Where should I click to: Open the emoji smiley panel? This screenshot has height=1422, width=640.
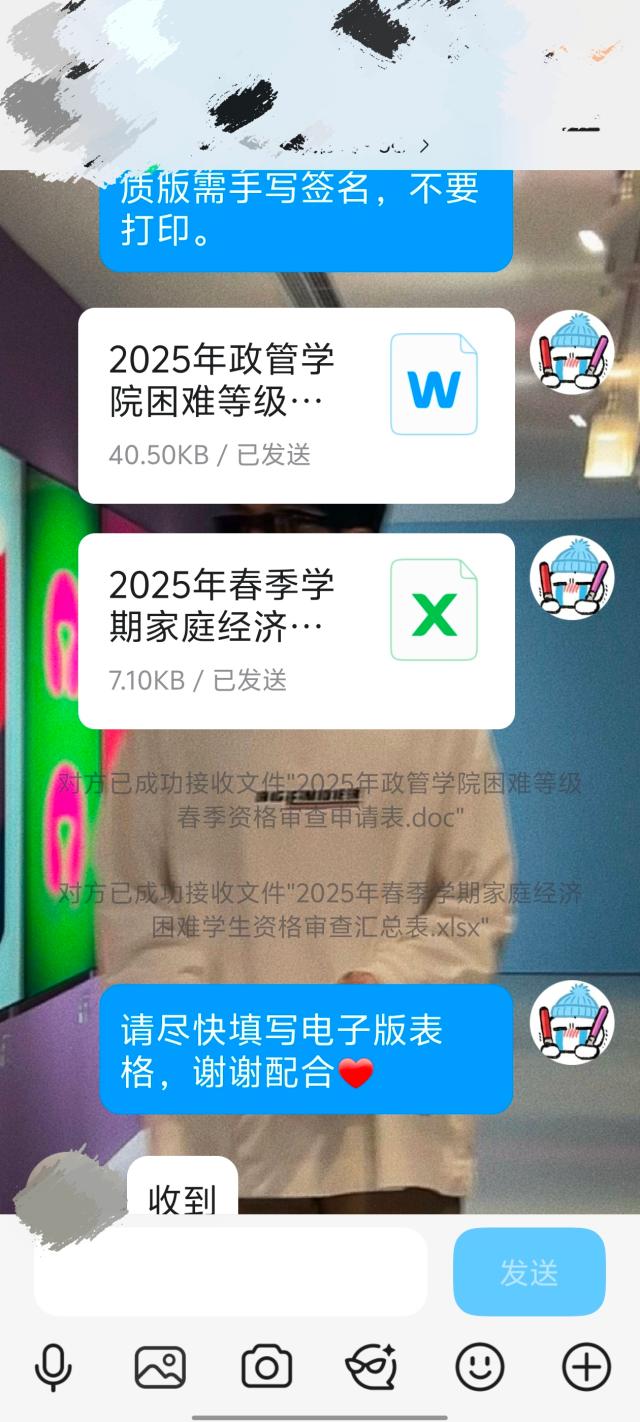[480, 1366]
